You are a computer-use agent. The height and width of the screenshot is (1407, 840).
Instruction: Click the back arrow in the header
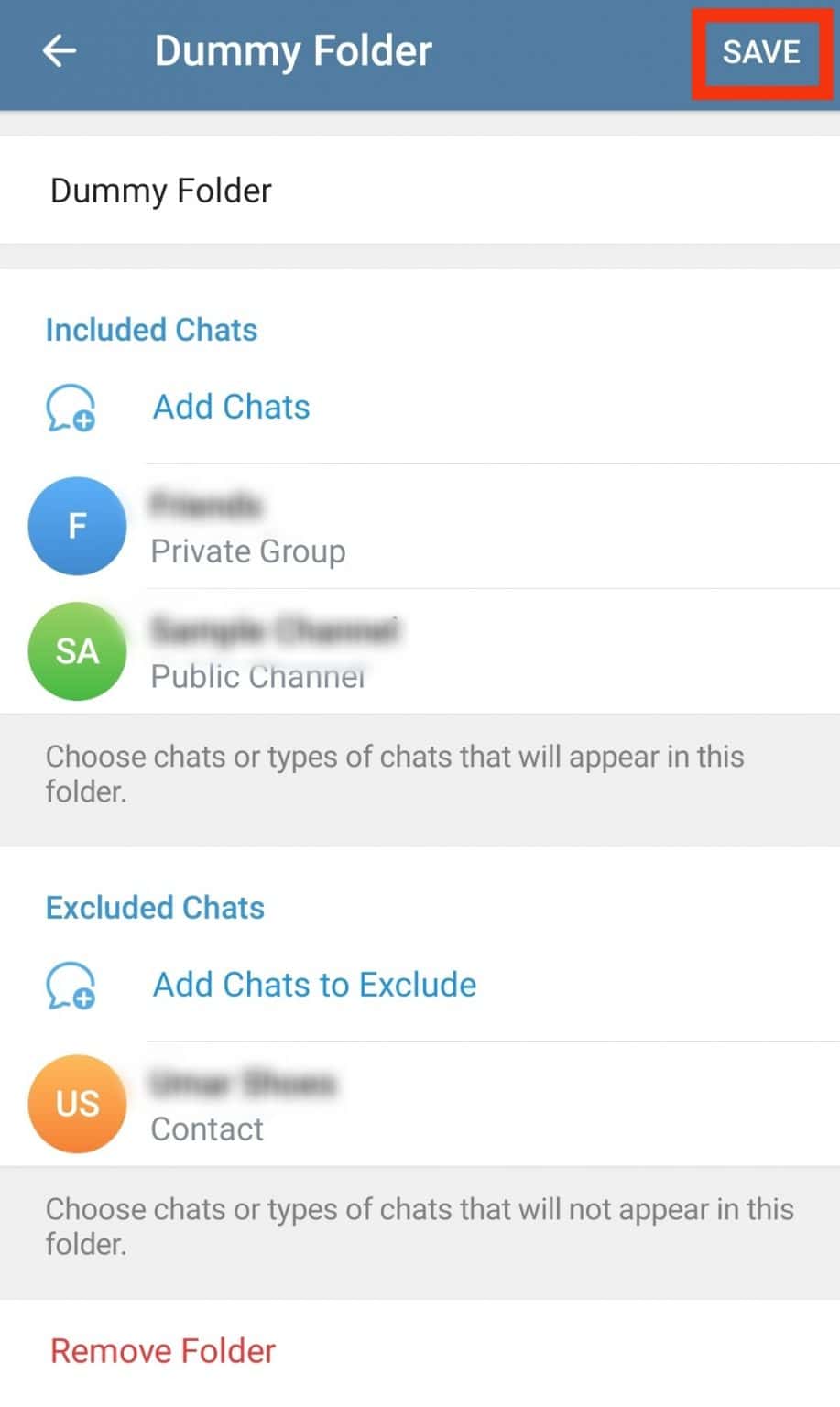[58, 50]
